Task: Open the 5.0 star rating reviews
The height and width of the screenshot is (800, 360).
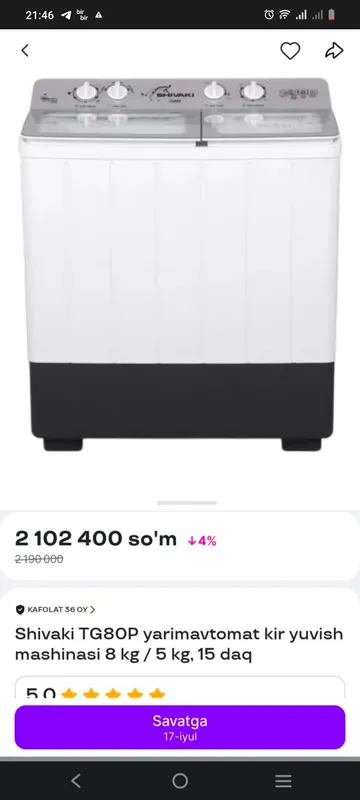Action: tap(180, 687)
